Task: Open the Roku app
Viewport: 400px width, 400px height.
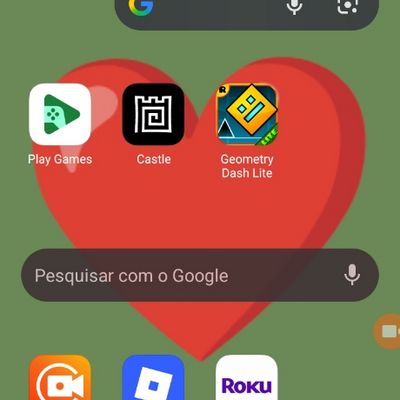Action: [x=247, y=377]
